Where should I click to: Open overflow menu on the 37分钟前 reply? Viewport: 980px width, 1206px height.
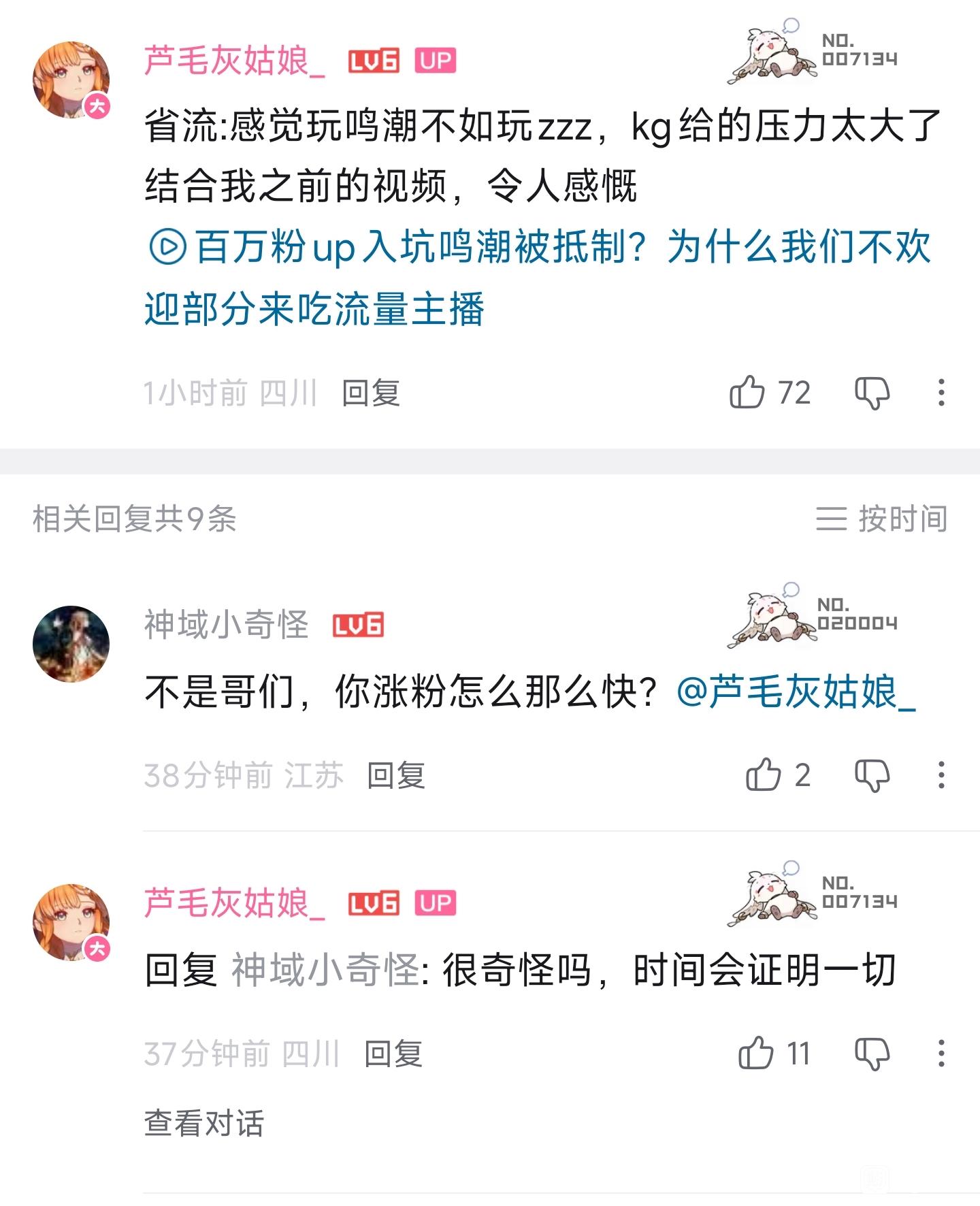click(941, 1054)
